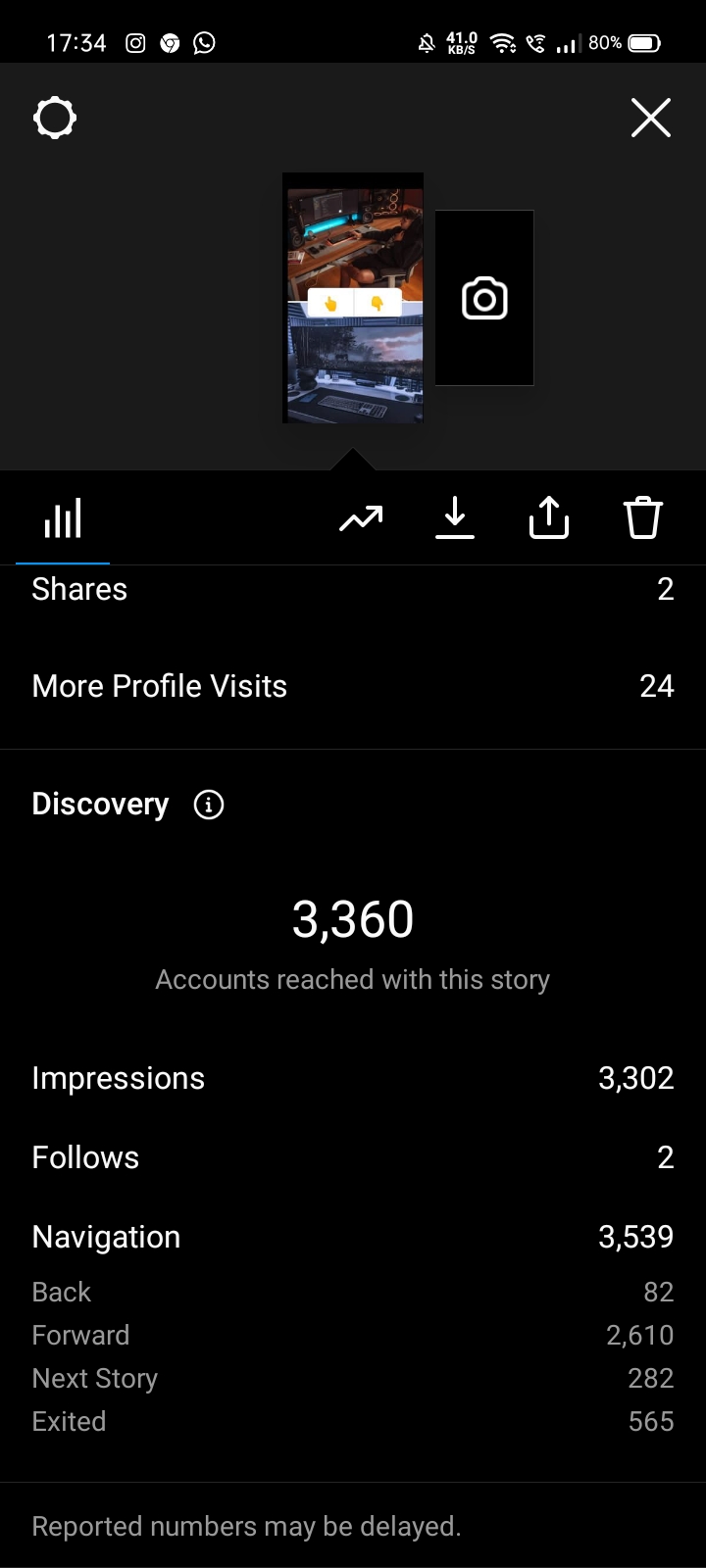Share this story

tap(549, 518)
